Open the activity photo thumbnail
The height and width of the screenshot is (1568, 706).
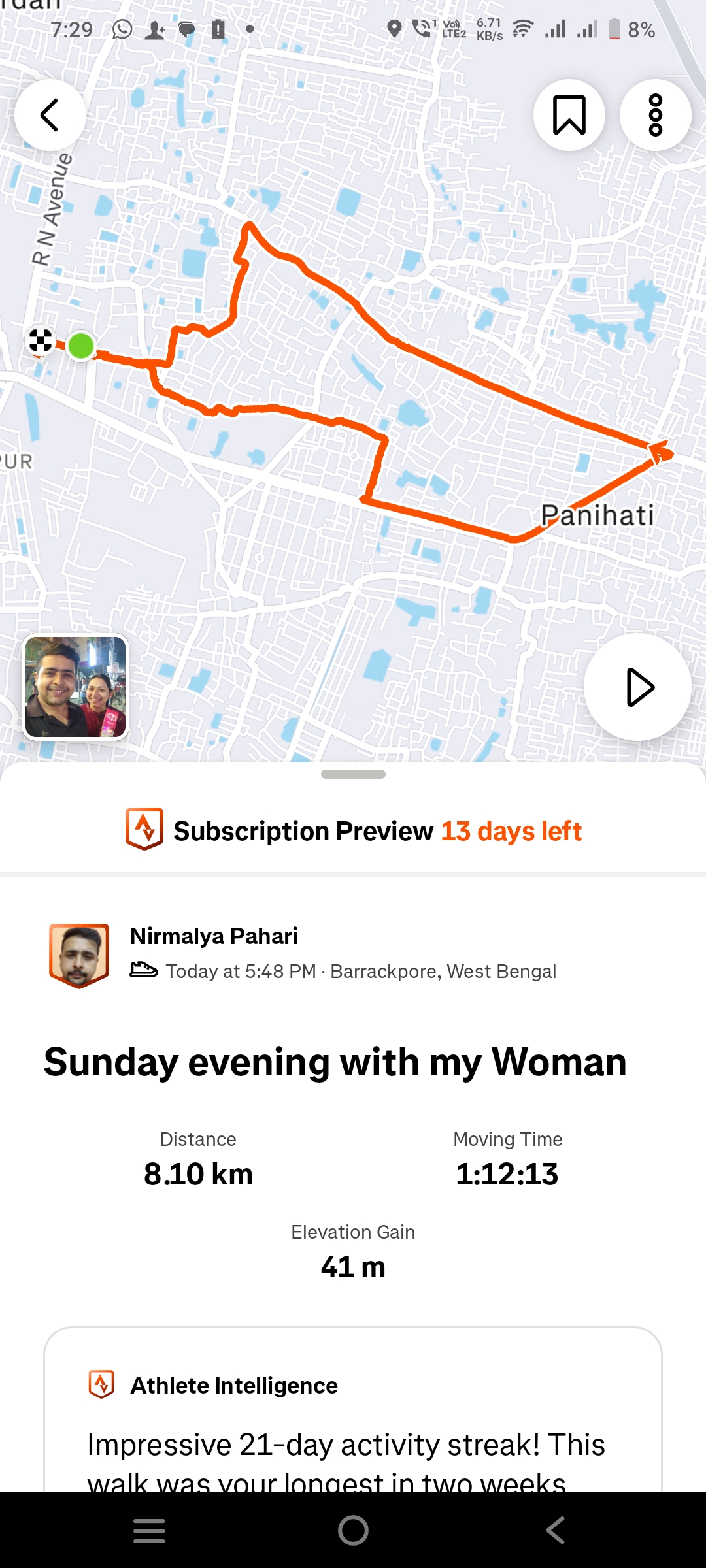(x=76, y=687)
